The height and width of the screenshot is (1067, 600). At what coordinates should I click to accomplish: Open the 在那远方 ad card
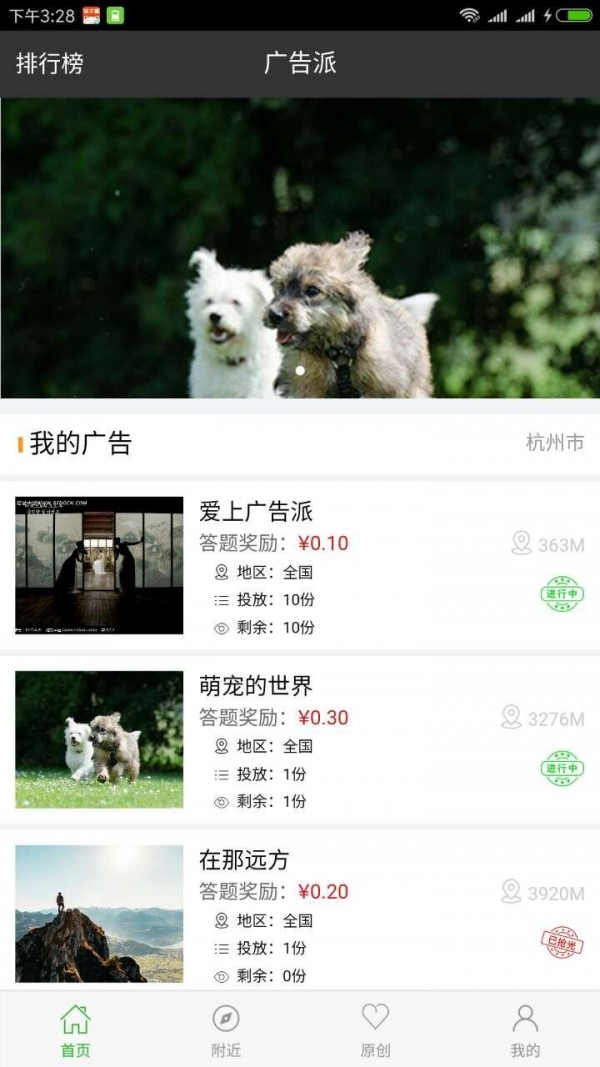click(300, 912)
